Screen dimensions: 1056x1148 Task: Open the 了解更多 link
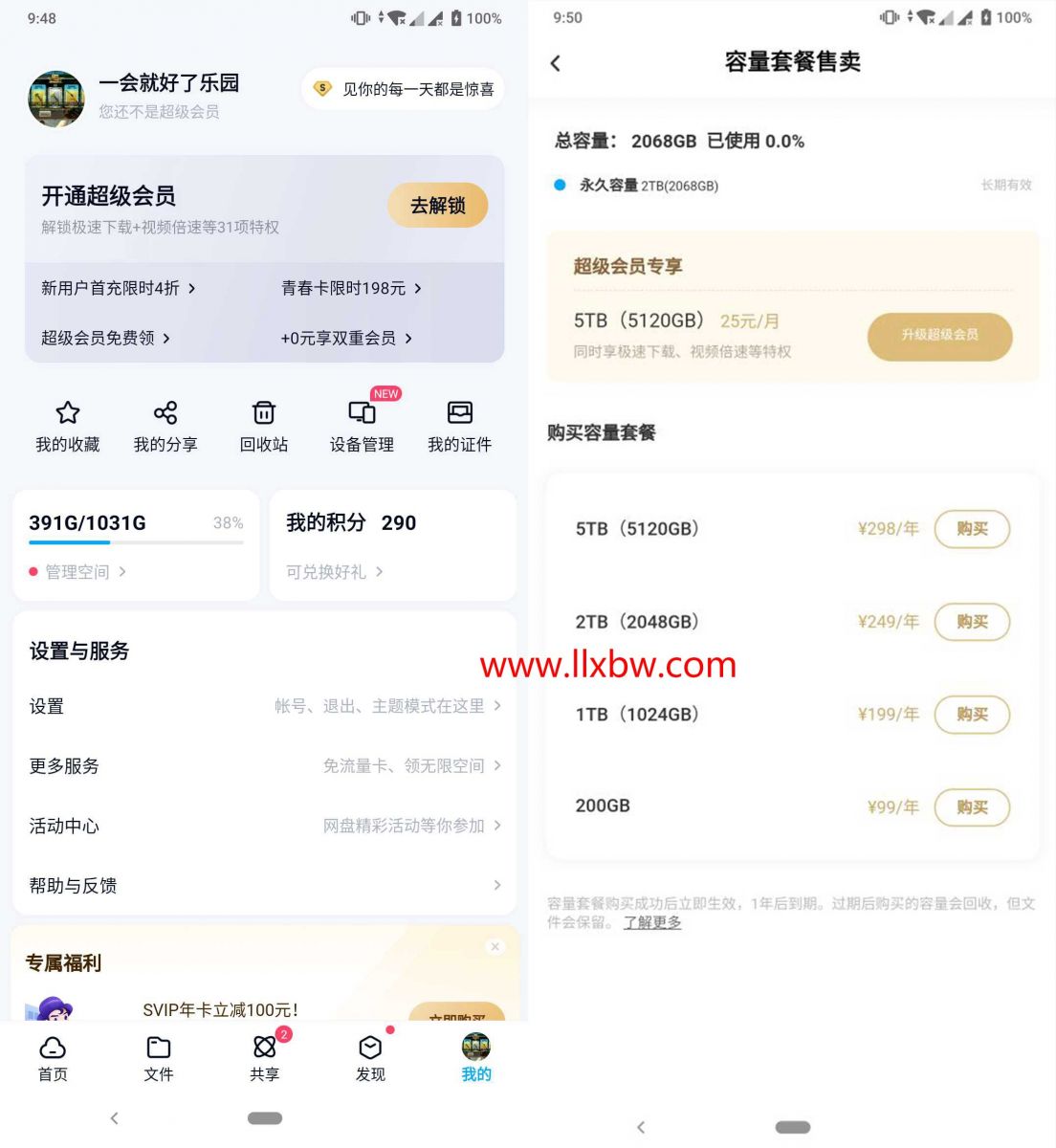coord(652,922)
